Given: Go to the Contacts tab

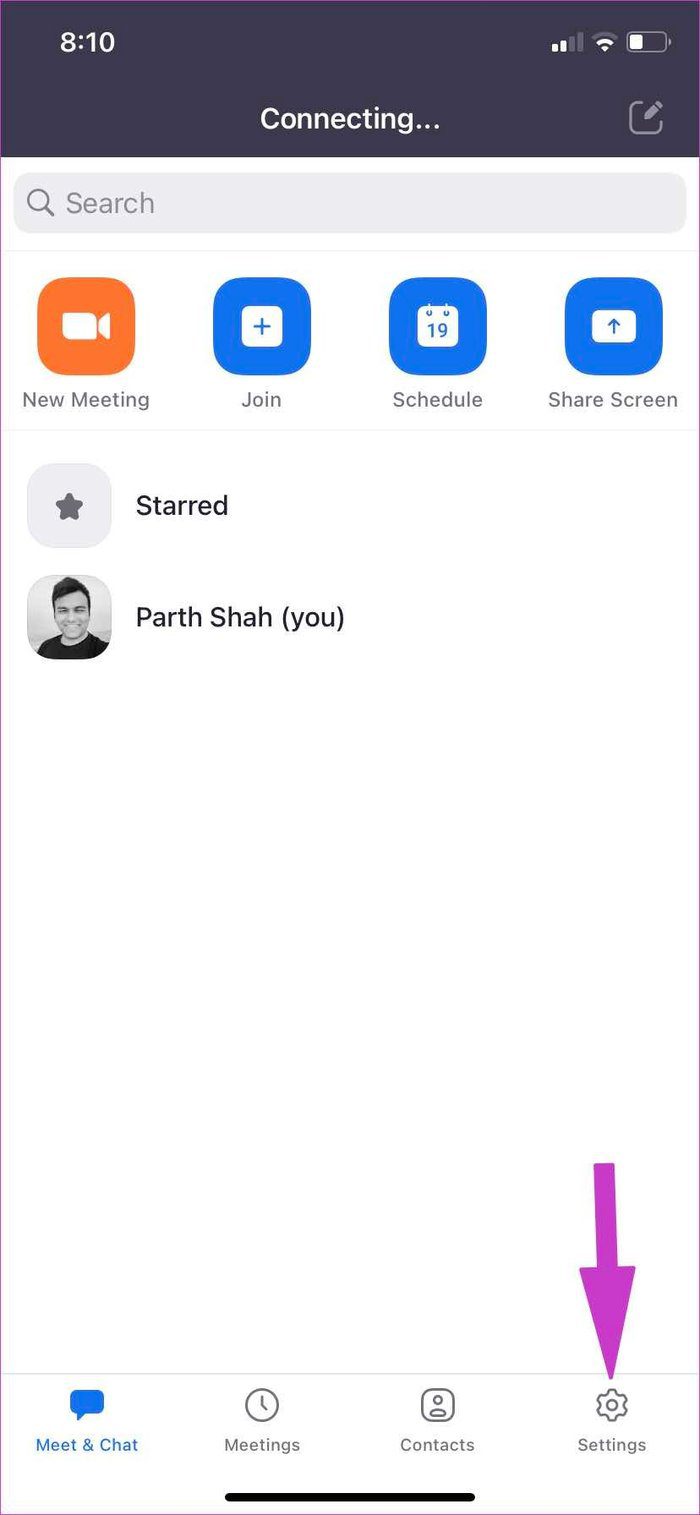Looking at the screenshot, I should (437, 1421).
